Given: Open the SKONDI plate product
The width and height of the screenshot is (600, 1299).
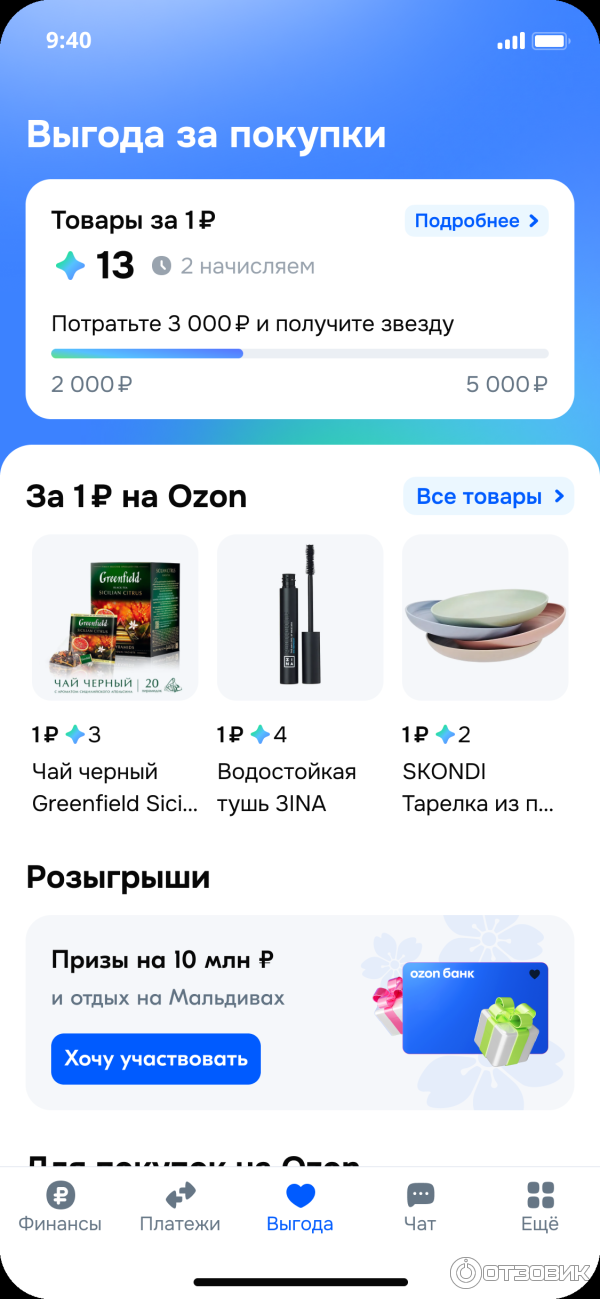Looking at the screenshot, I should pos(485,618).
